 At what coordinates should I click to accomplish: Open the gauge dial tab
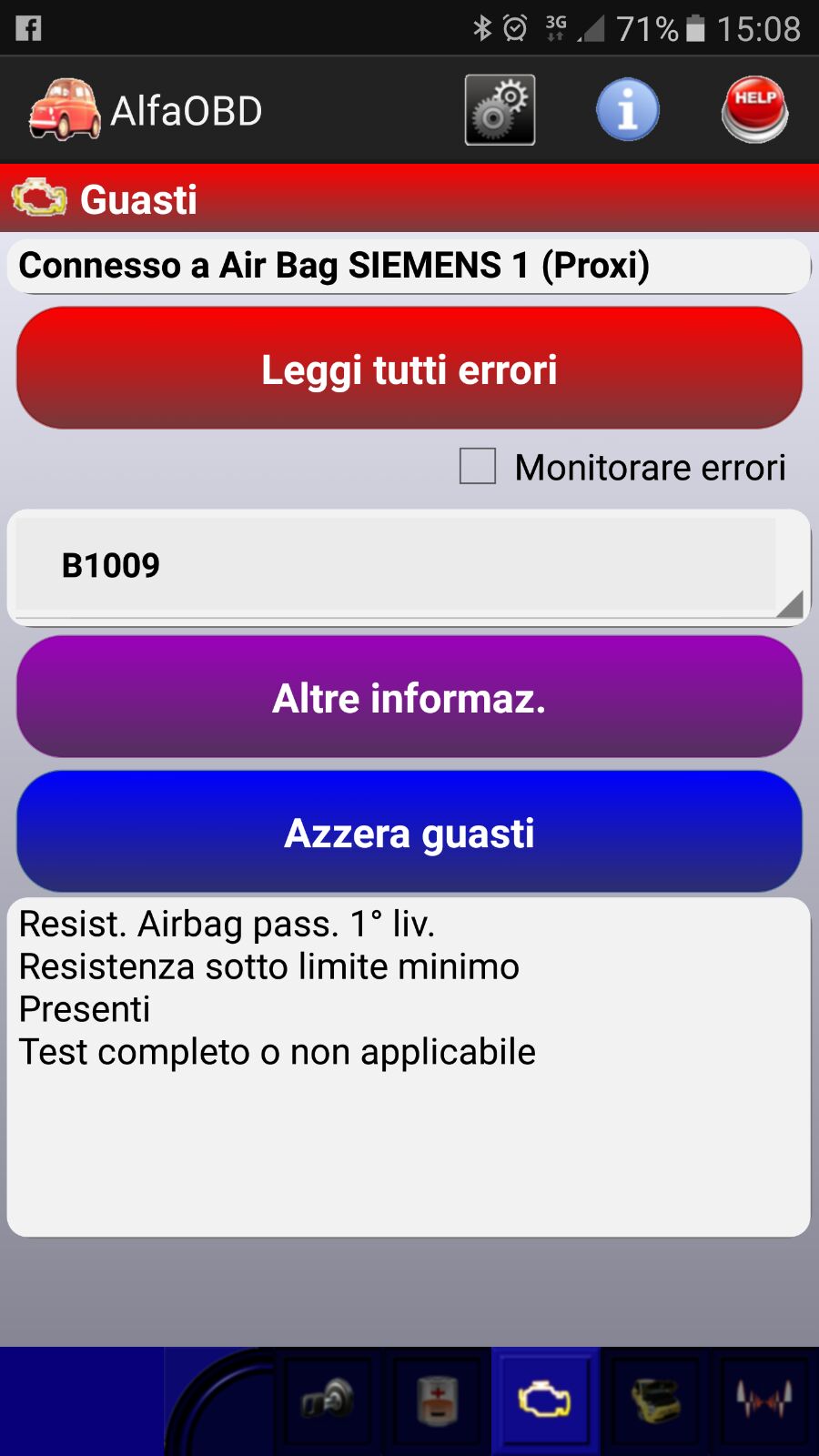220,1401
